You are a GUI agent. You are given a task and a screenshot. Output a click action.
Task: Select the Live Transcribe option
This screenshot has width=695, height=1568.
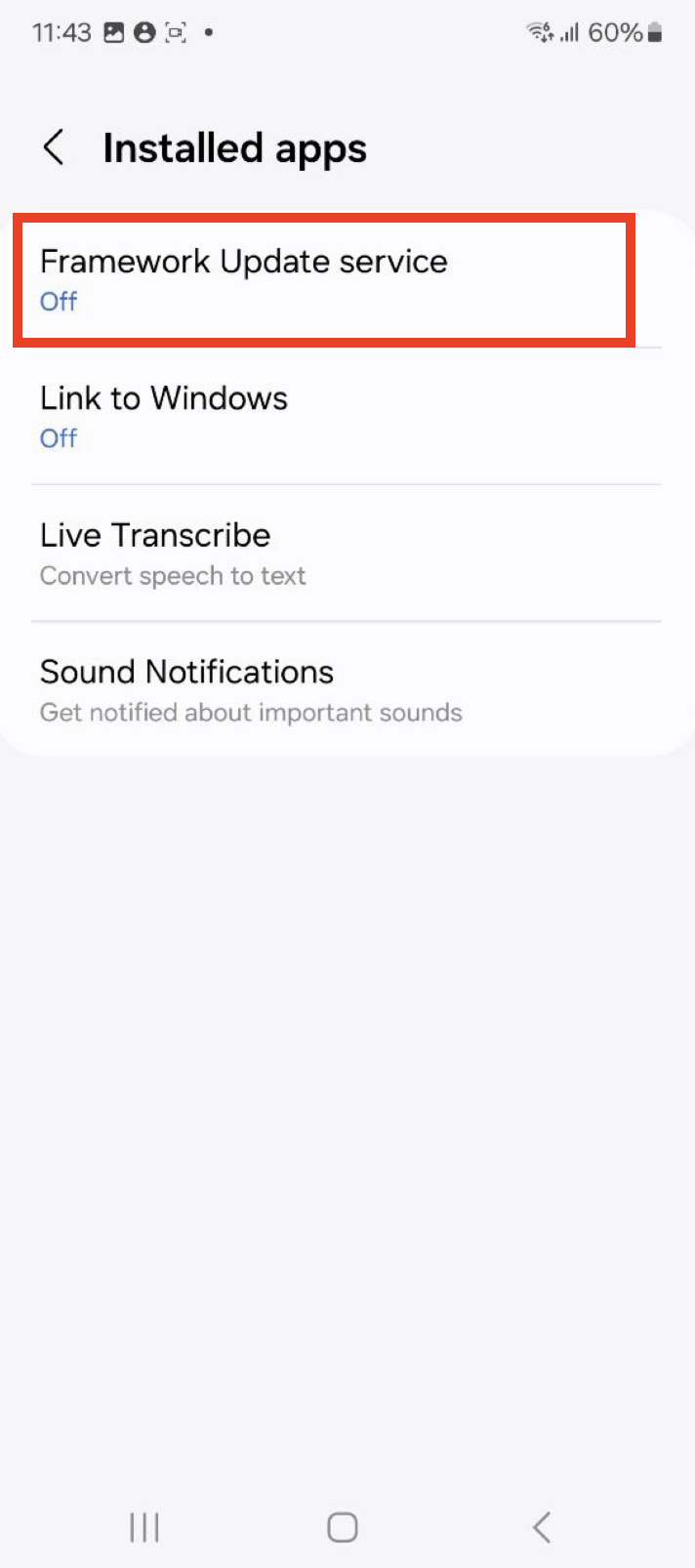322,554
